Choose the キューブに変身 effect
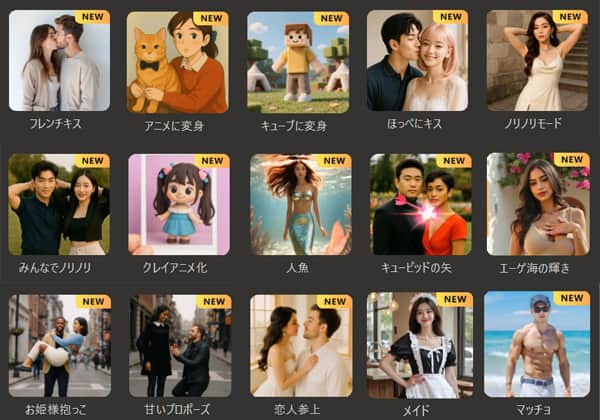This screenshot has width=600, height=420. (298, 61)
